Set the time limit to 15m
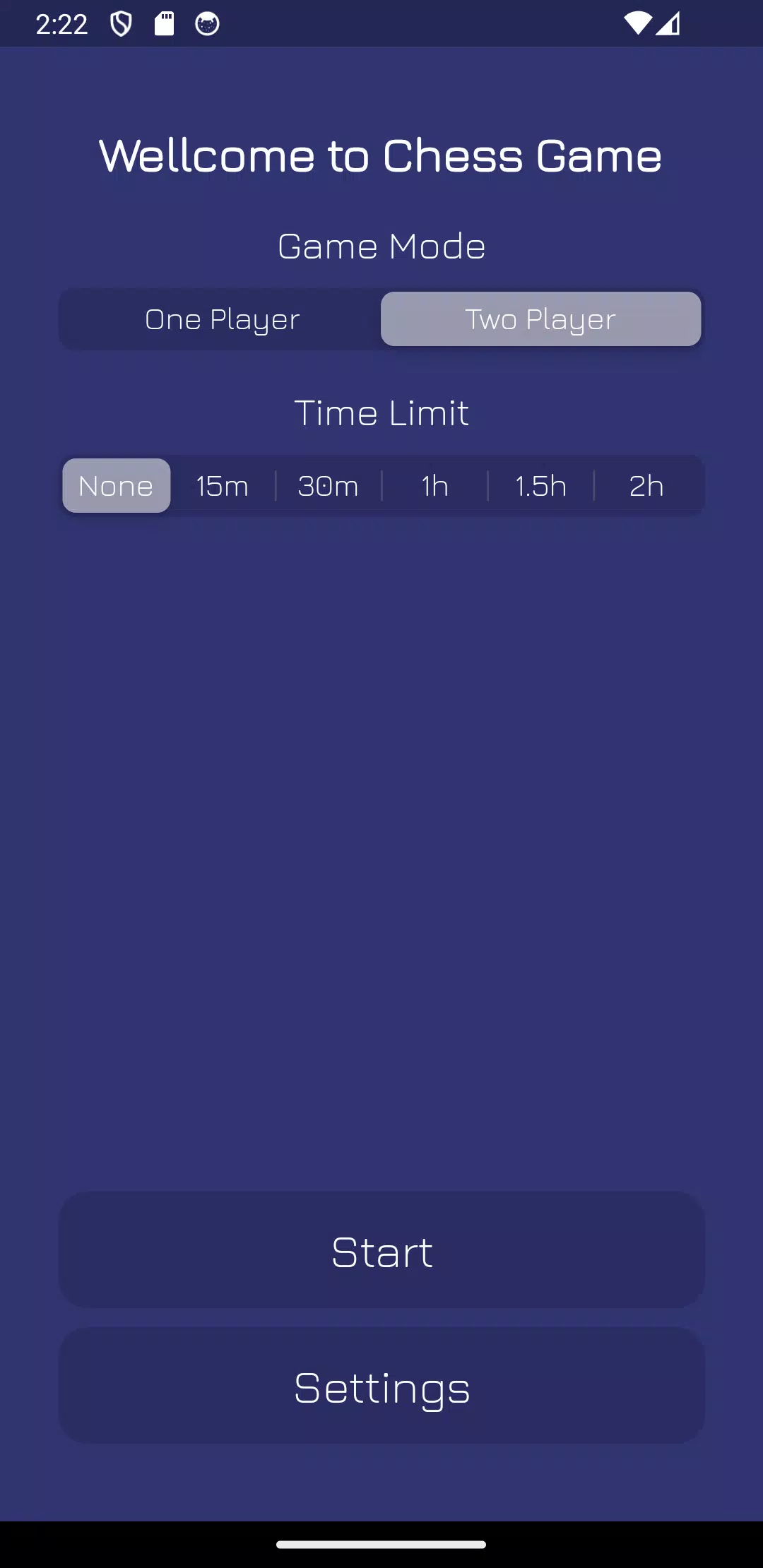 click(223, 486)
